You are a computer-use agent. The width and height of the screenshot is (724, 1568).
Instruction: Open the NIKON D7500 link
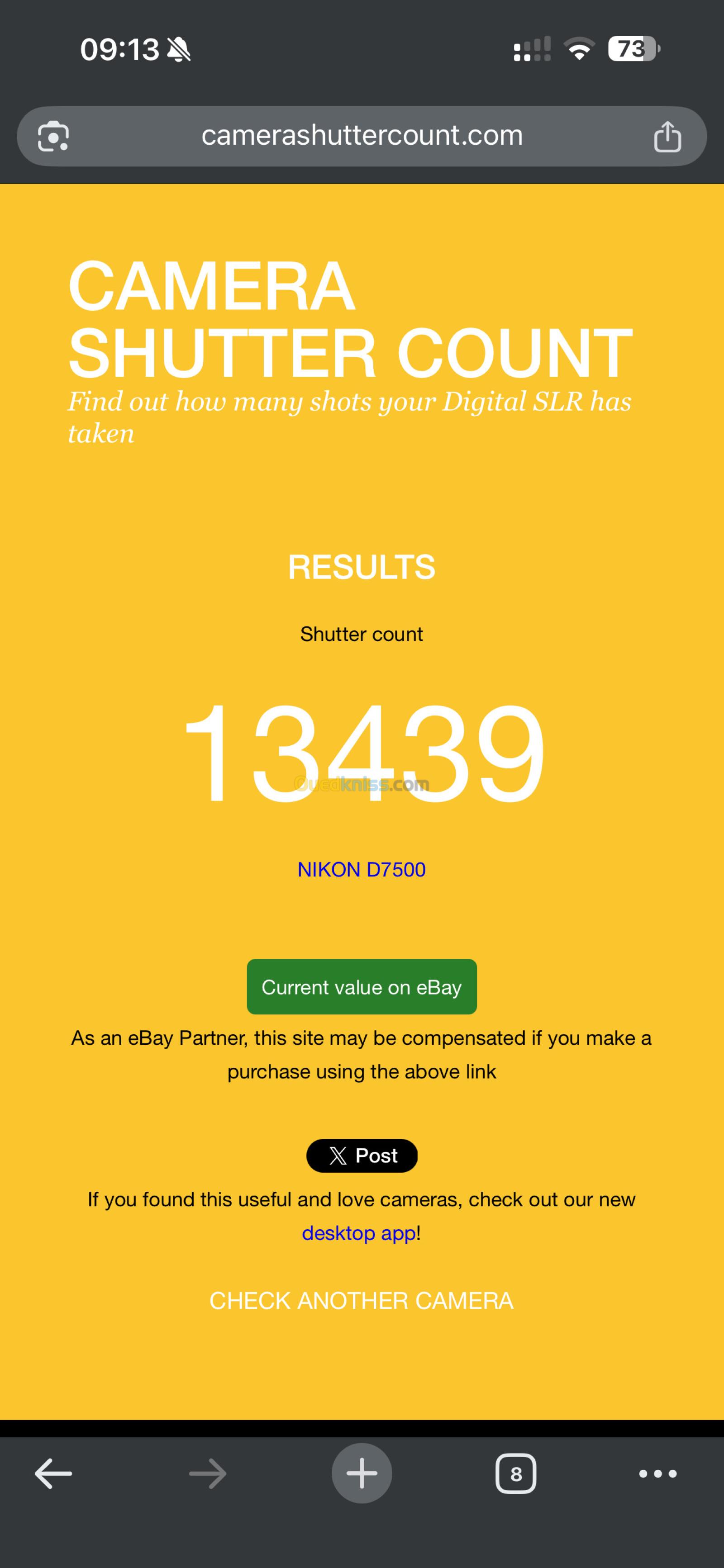click(362, 869)
